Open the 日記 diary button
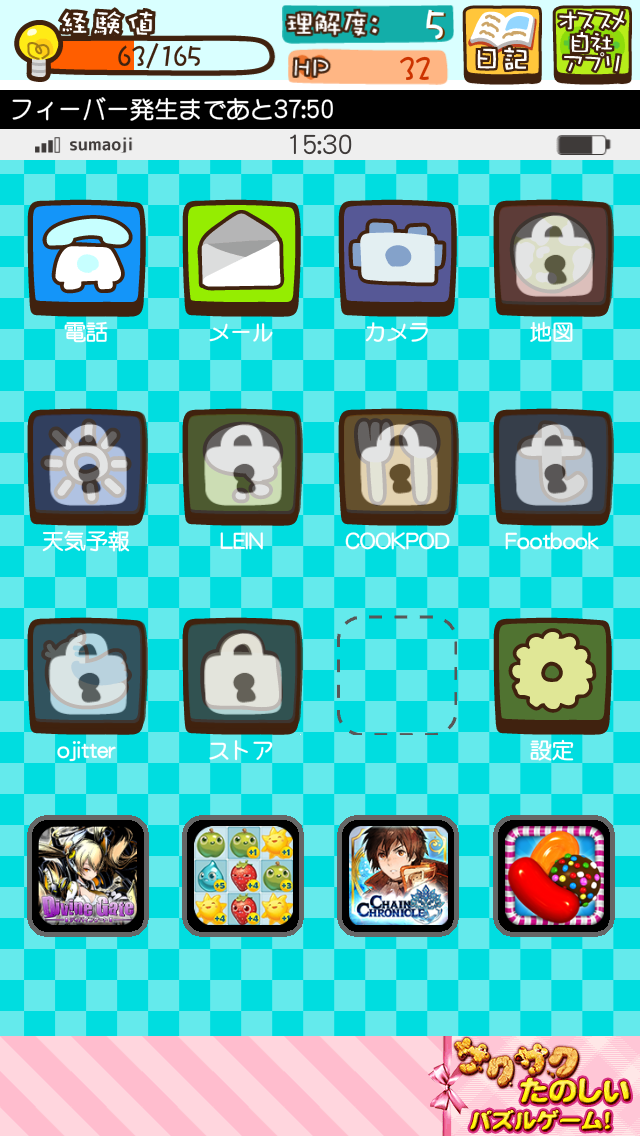 click(502, 44)
